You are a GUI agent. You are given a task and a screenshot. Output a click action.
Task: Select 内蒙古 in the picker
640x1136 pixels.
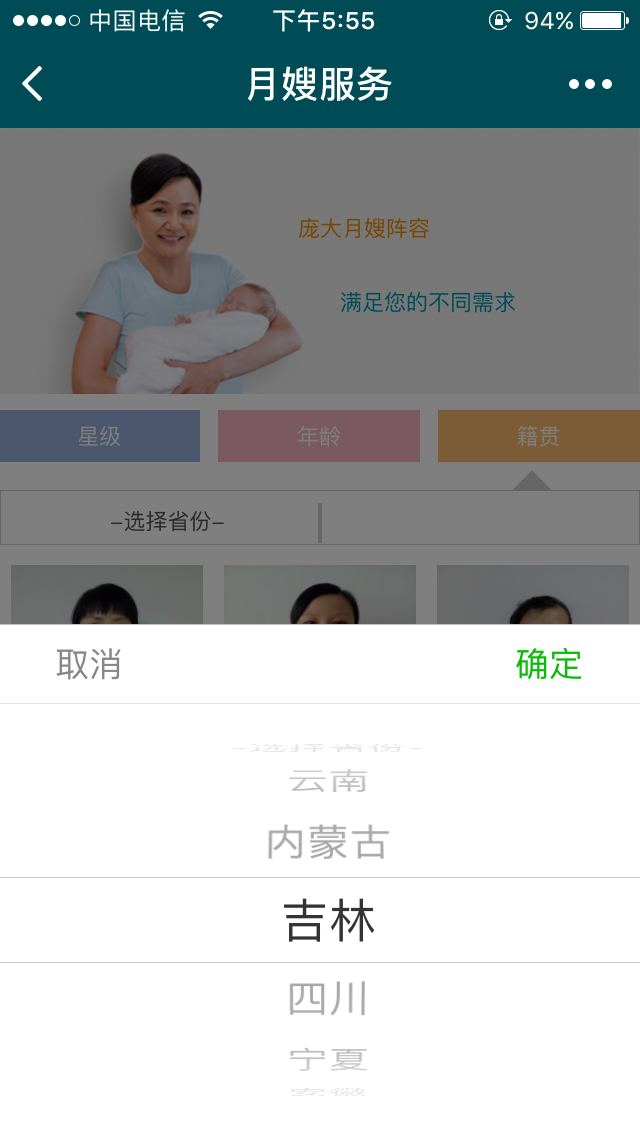coord(328,842)
